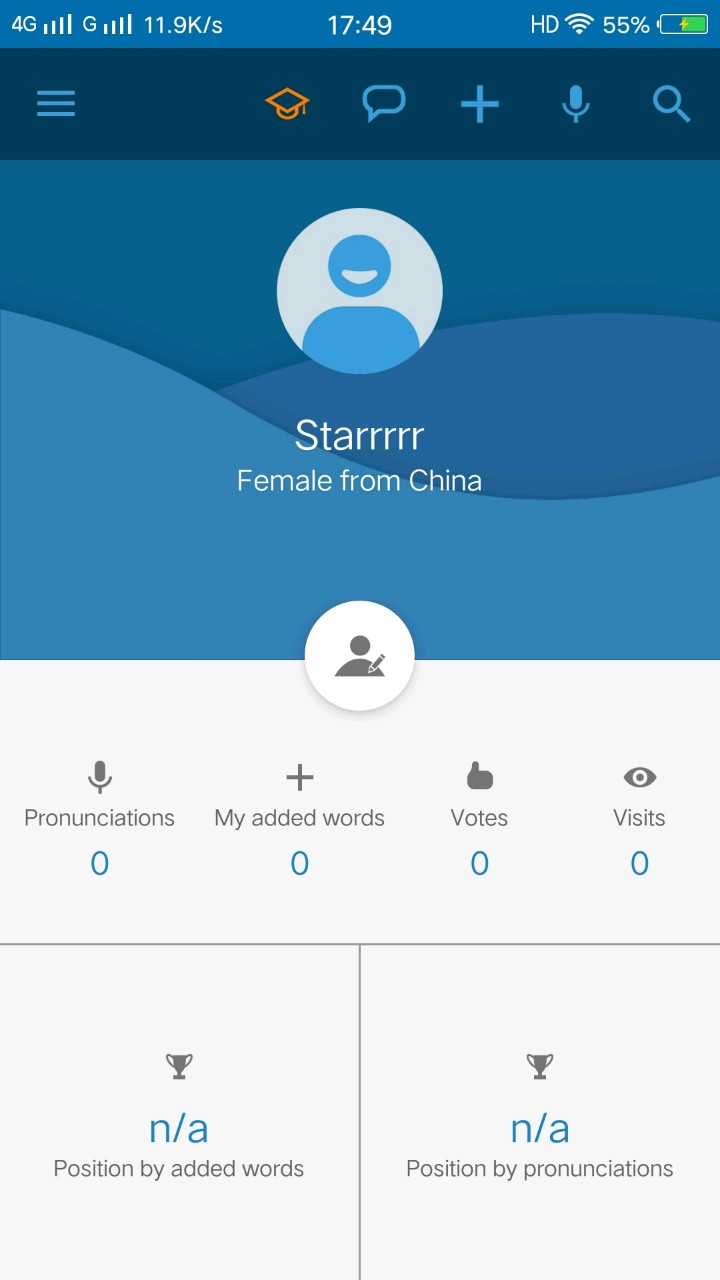
Task: Add a new word with plus icon
Action: tap(480, 104)
